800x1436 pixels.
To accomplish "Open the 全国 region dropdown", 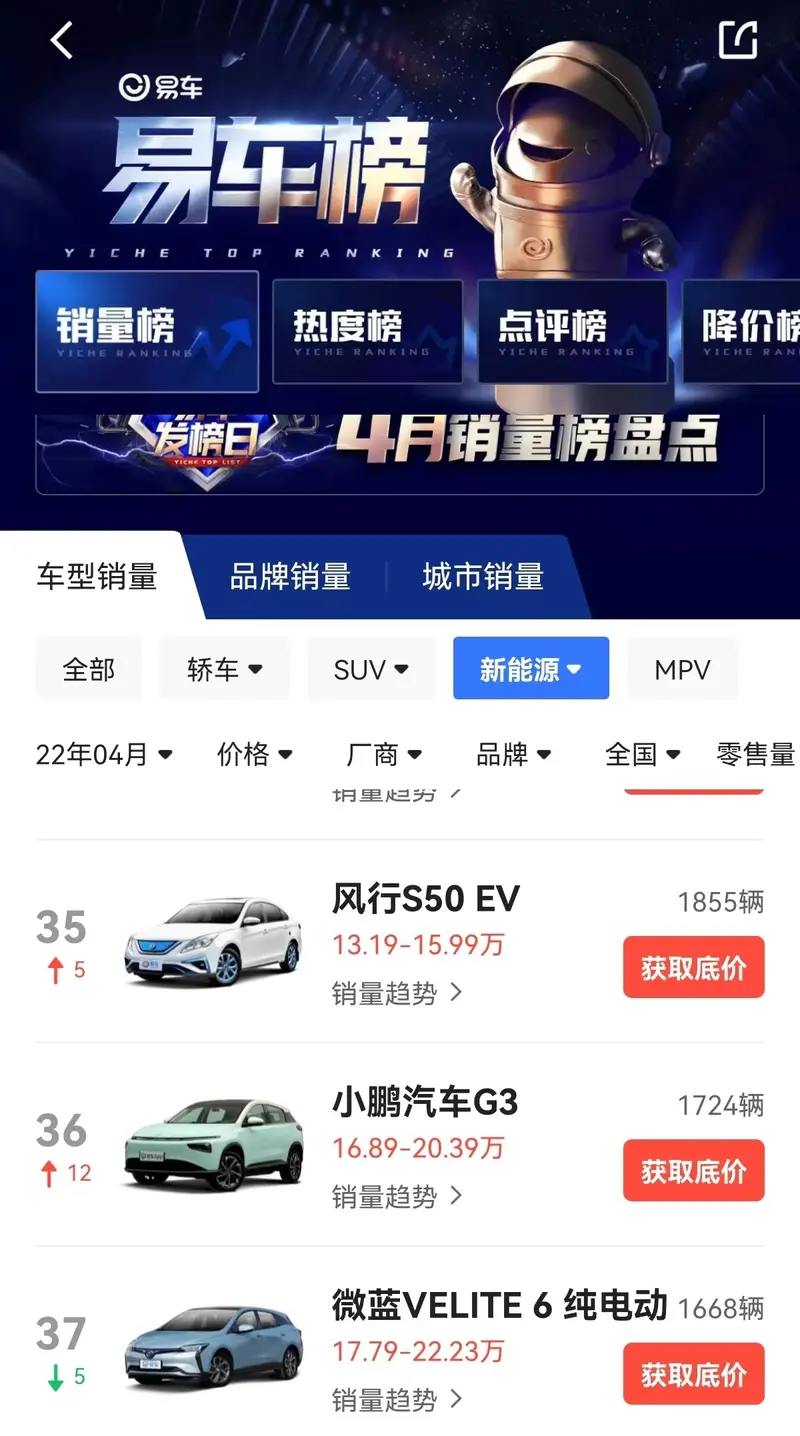I will (x=643, y=754).
